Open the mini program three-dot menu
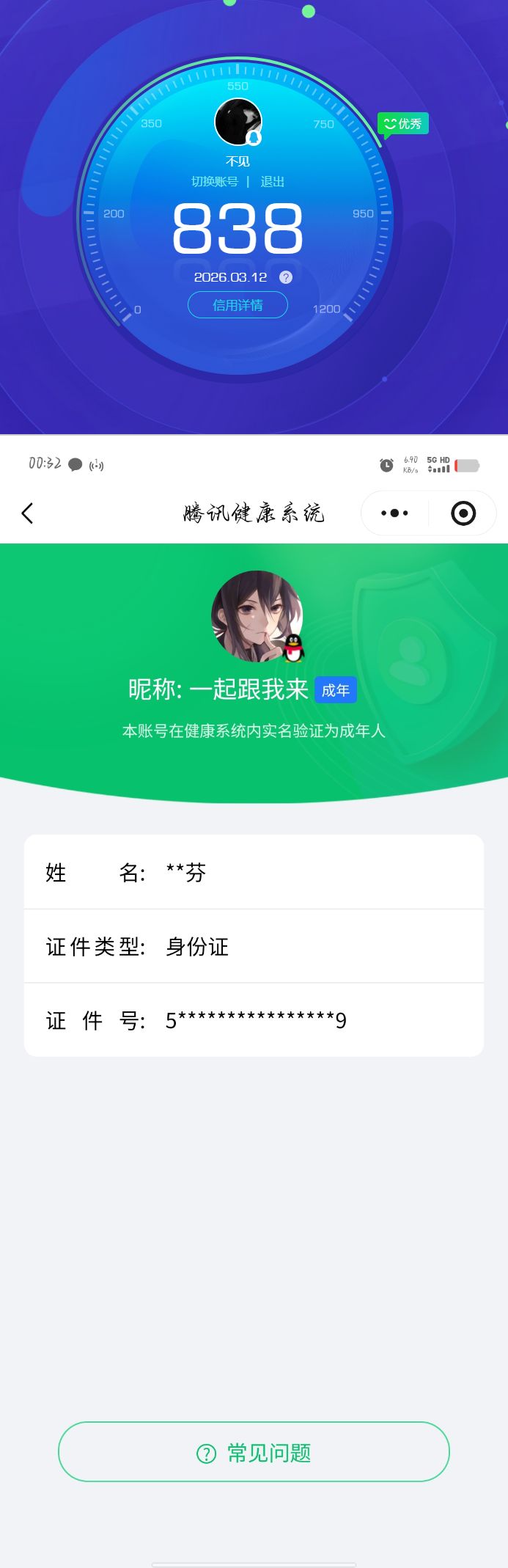This screenshot has height=1568, width=508. 394,513
